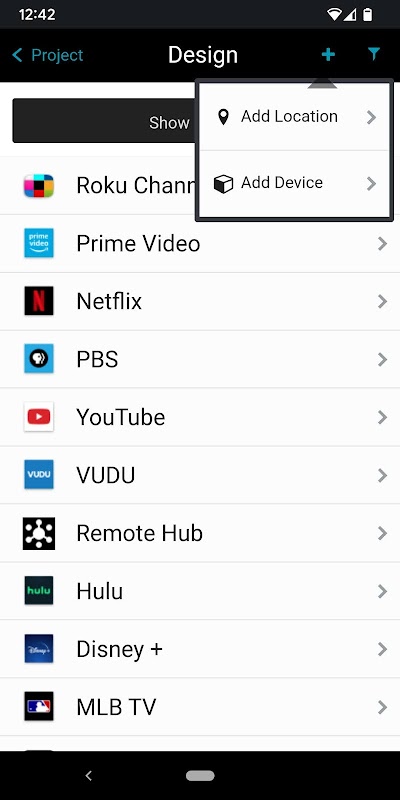Select VUDU
Viewport: 400px width, 800px height.
tap(200, 476)
